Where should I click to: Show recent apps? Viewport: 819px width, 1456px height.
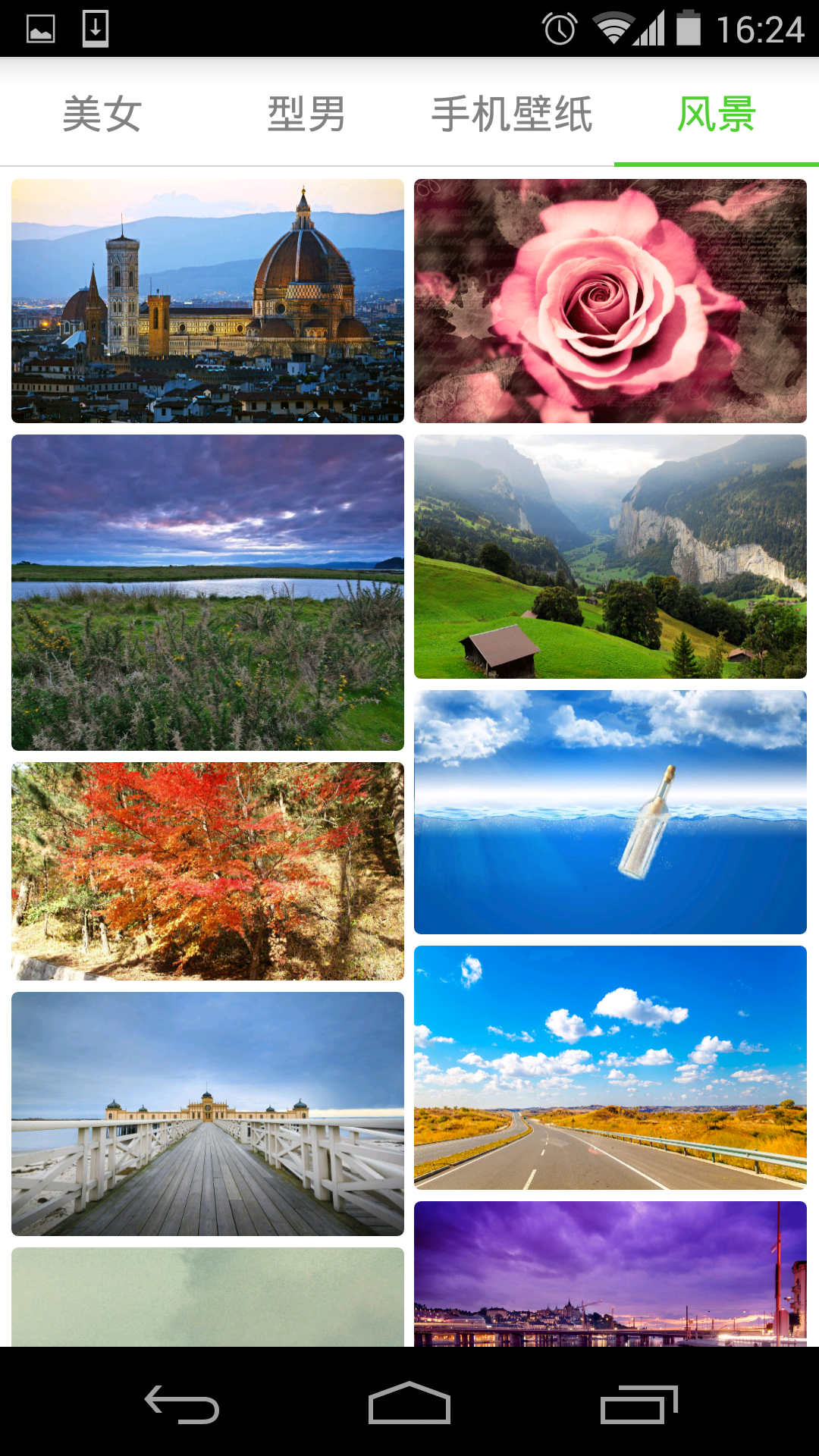pos(639,1404)
